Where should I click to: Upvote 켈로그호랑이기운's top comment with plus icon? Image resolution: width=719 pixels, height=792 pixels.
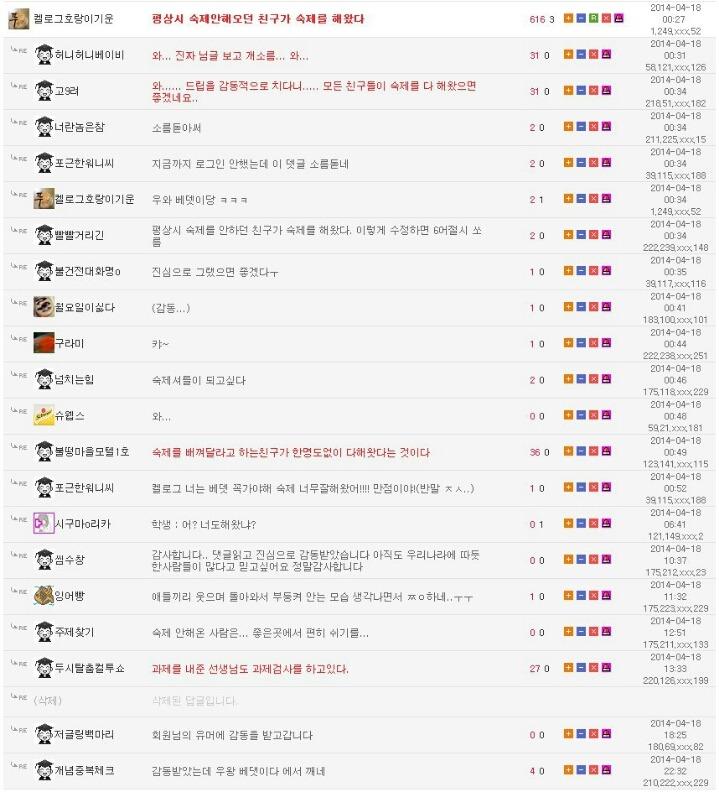(569, 19)
